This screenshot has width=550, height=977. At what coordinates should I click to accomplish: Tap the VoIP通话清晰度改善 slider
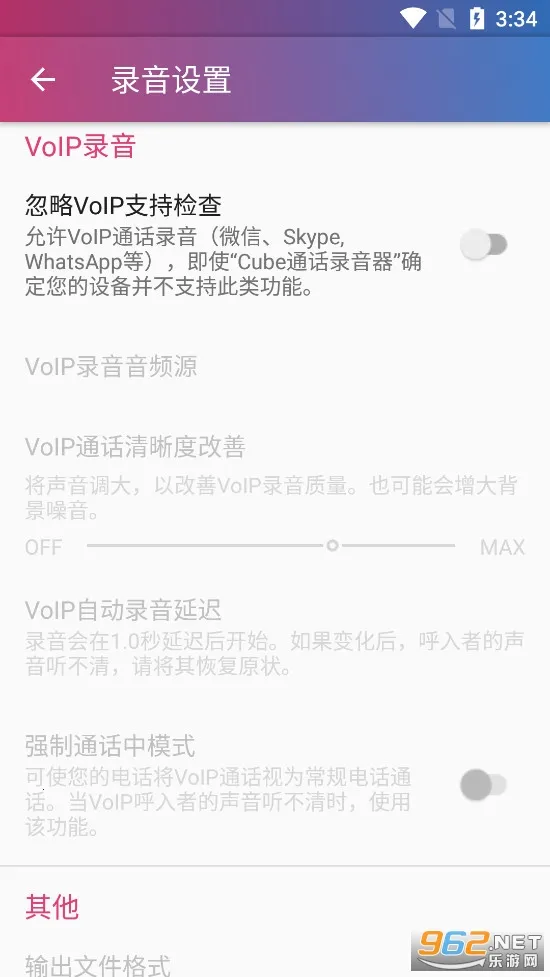point(271,546)
